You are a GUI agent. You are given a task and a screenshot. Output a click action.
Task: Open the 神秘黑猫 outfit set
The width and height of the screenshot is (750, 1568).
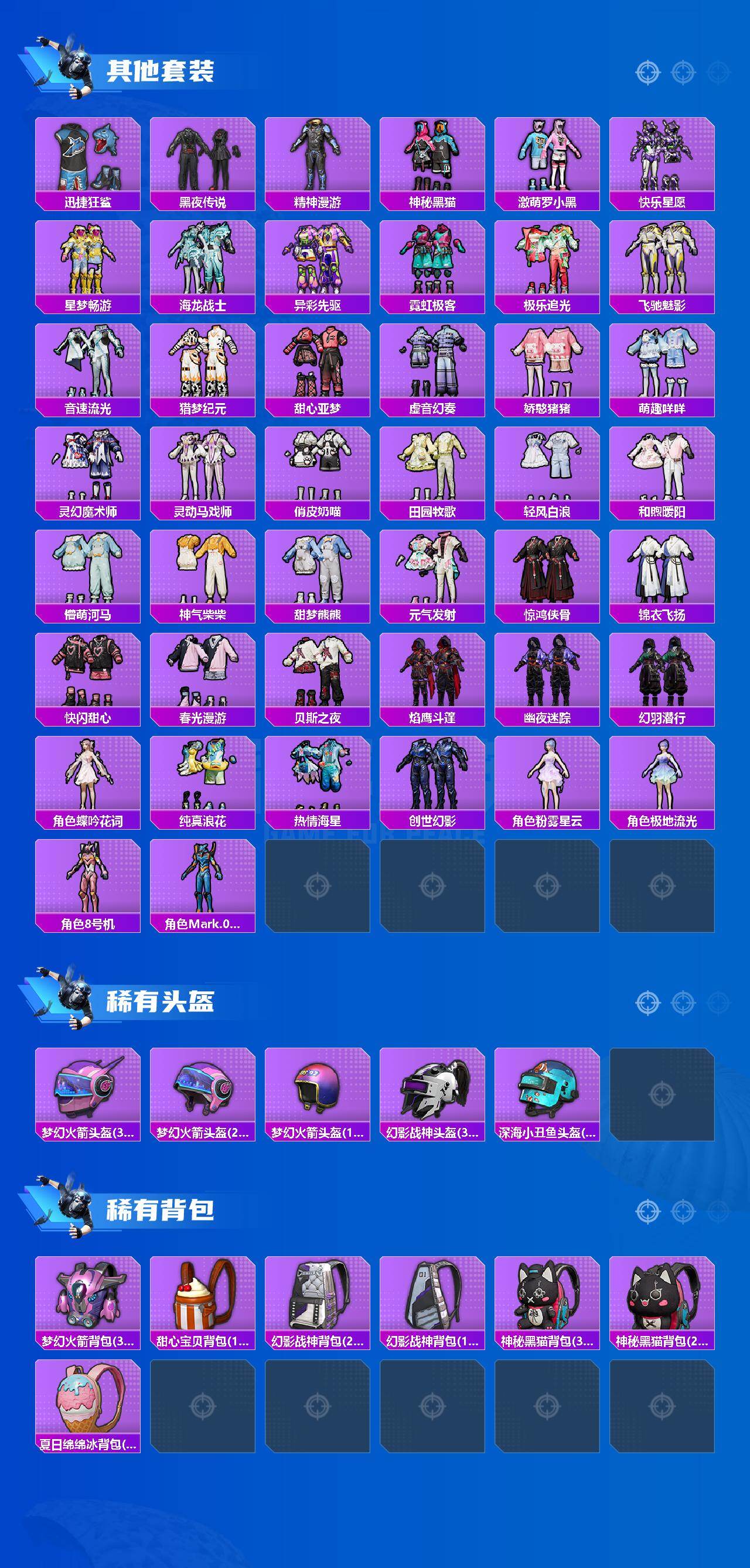[x=432, y=161]
